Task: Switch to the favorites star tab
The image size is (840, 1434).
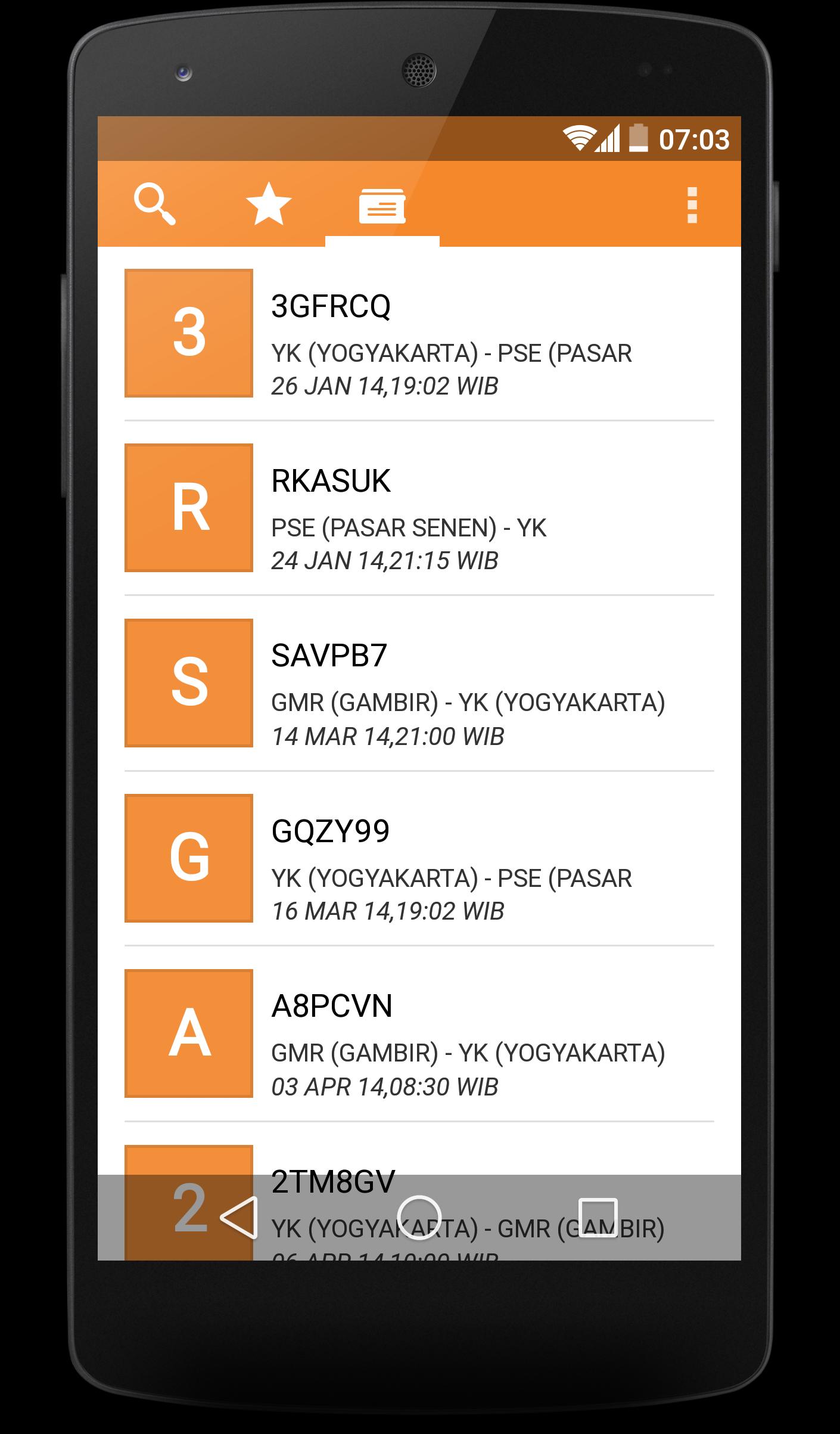Action: [269, 204]
